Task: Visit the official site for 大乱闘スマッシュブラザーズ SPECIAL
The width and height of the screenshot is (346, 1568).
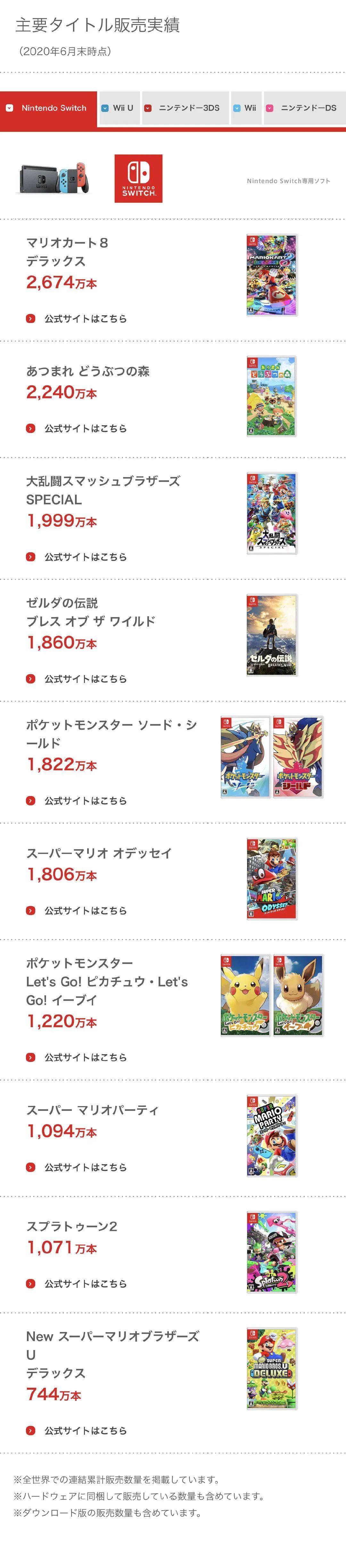Action: pyautogui.click(x=85, y=557)
